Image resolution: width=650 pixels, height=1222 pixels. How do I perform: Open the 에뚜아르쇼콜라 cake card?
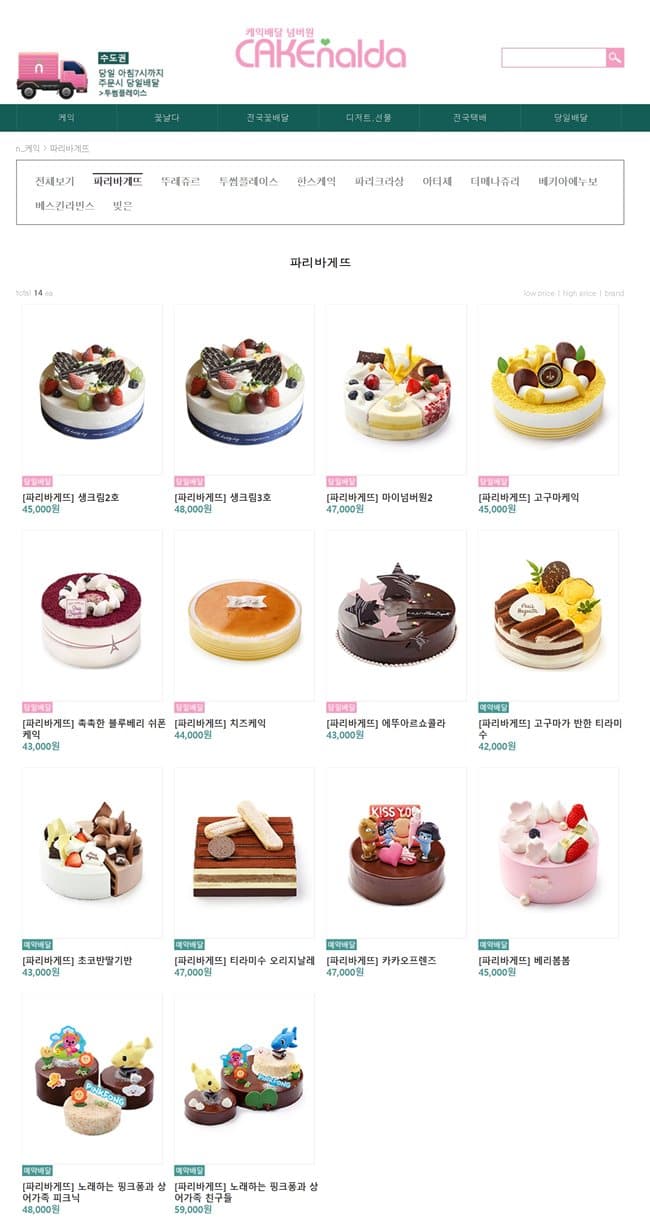[396, 616]
